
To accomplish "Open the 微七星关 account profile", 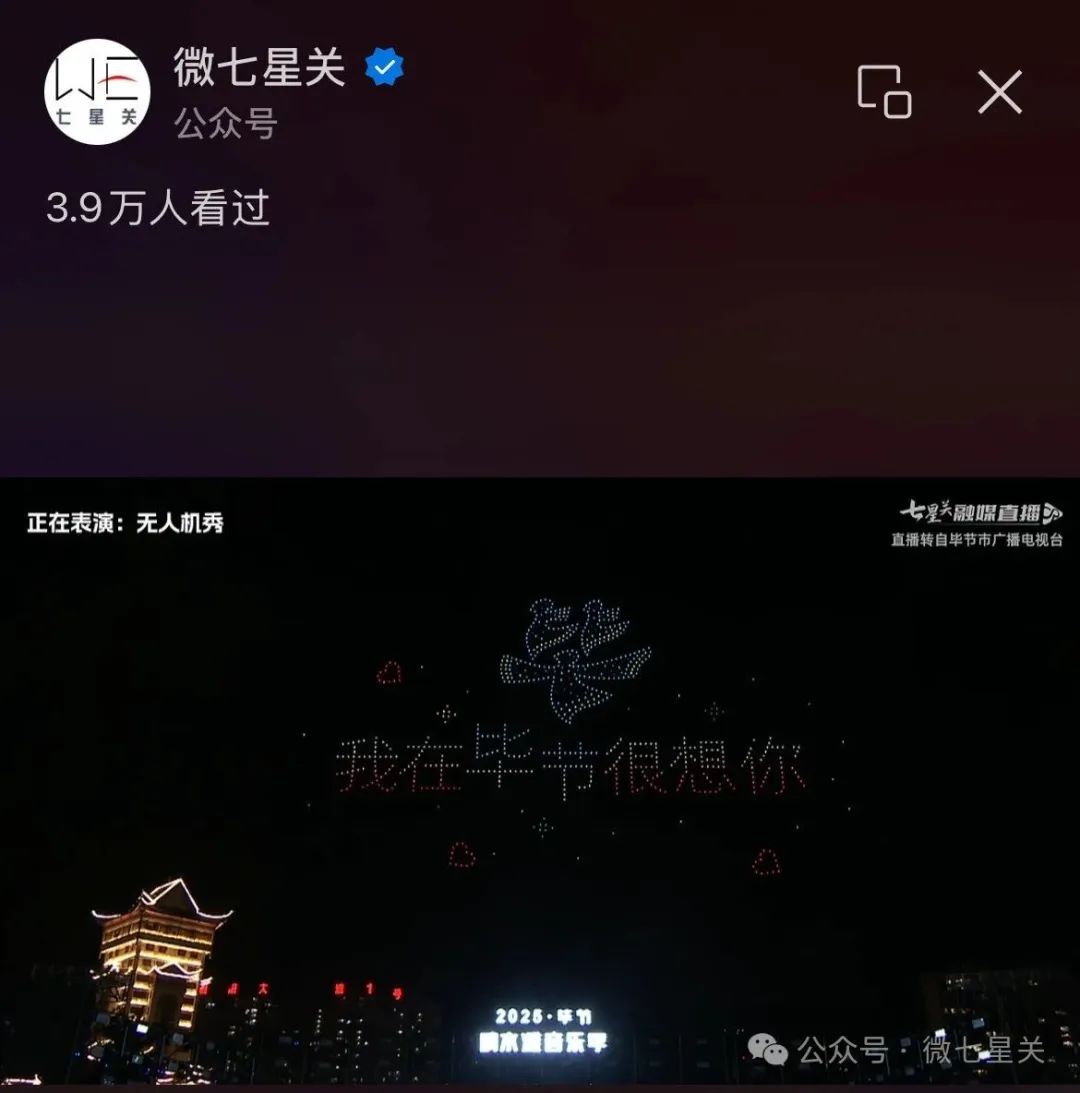I will (x=259, y=68).
